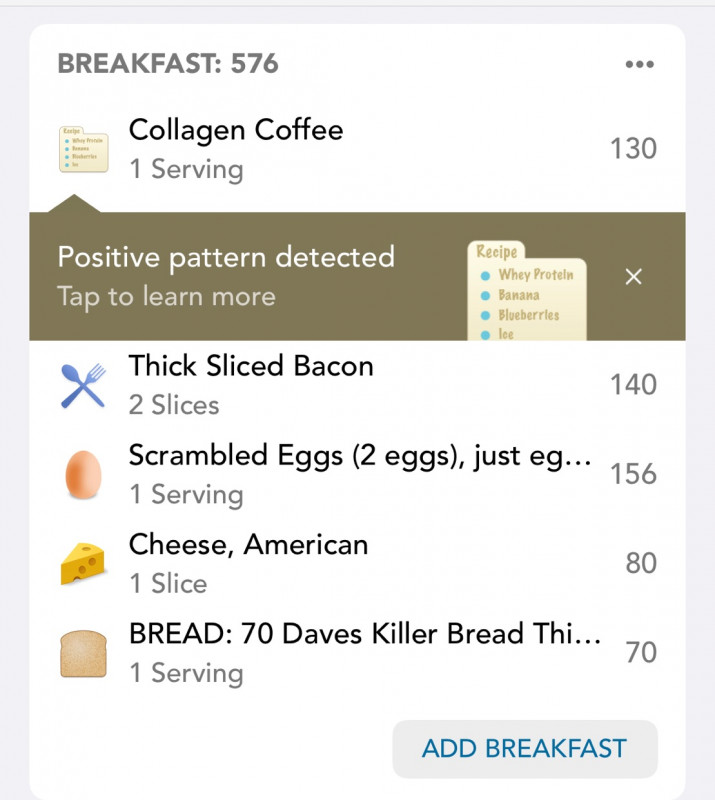Tap the Add Breakfast button

coord(524,749)
